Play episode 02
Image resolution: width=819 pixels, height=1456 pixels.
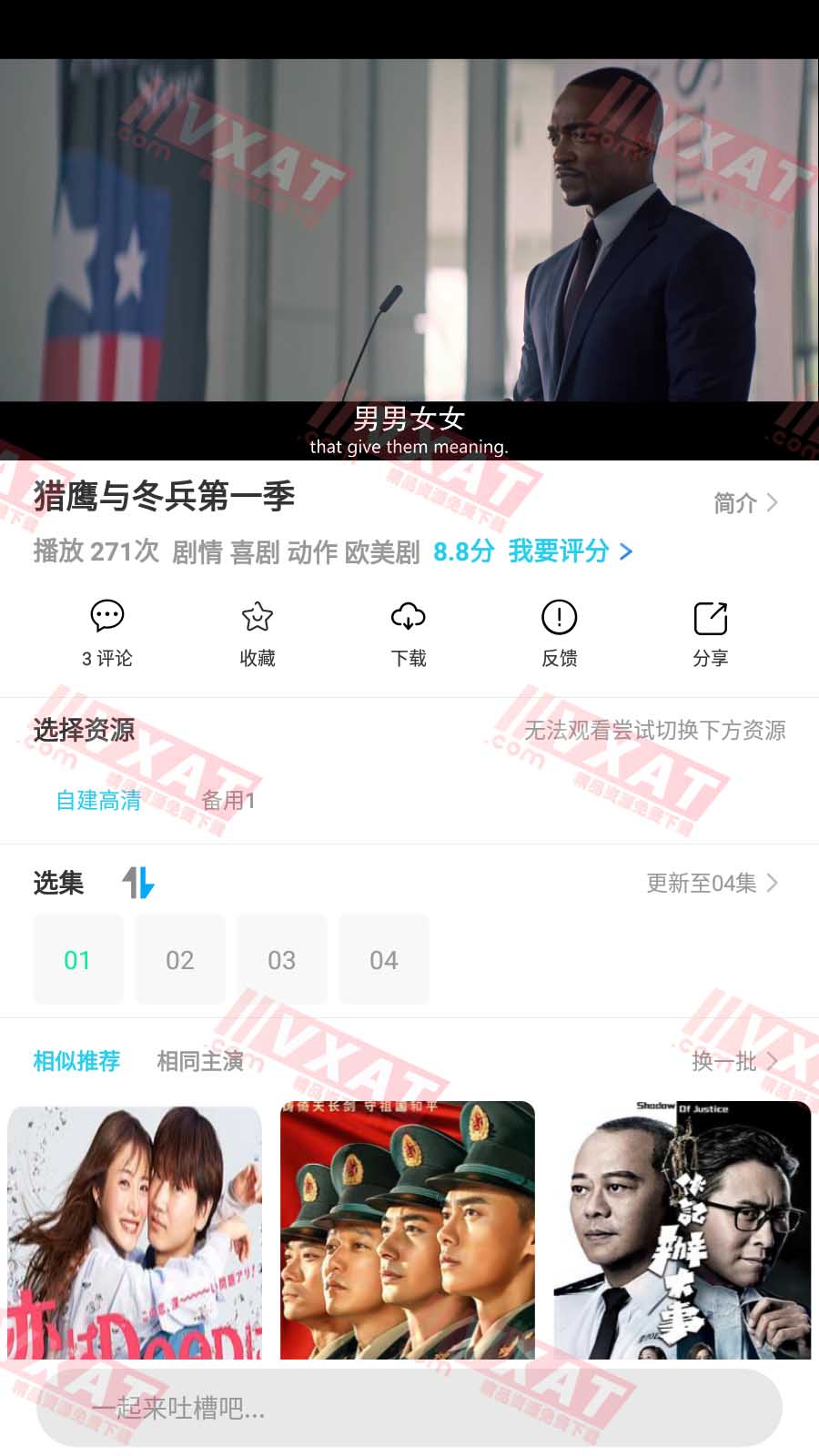pyautogui.click(x=179, y=960)
